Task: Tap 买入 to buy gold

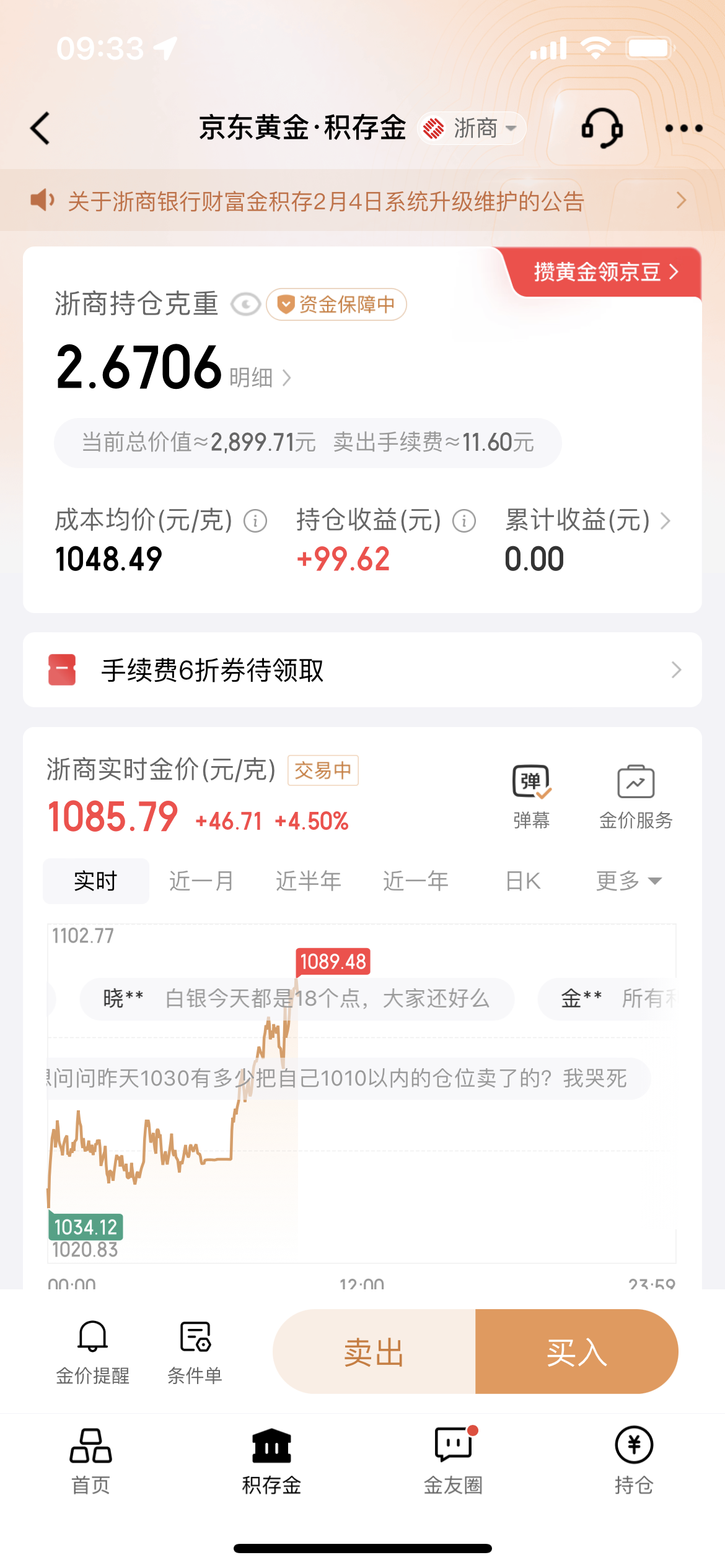Action: (577, 1351)
